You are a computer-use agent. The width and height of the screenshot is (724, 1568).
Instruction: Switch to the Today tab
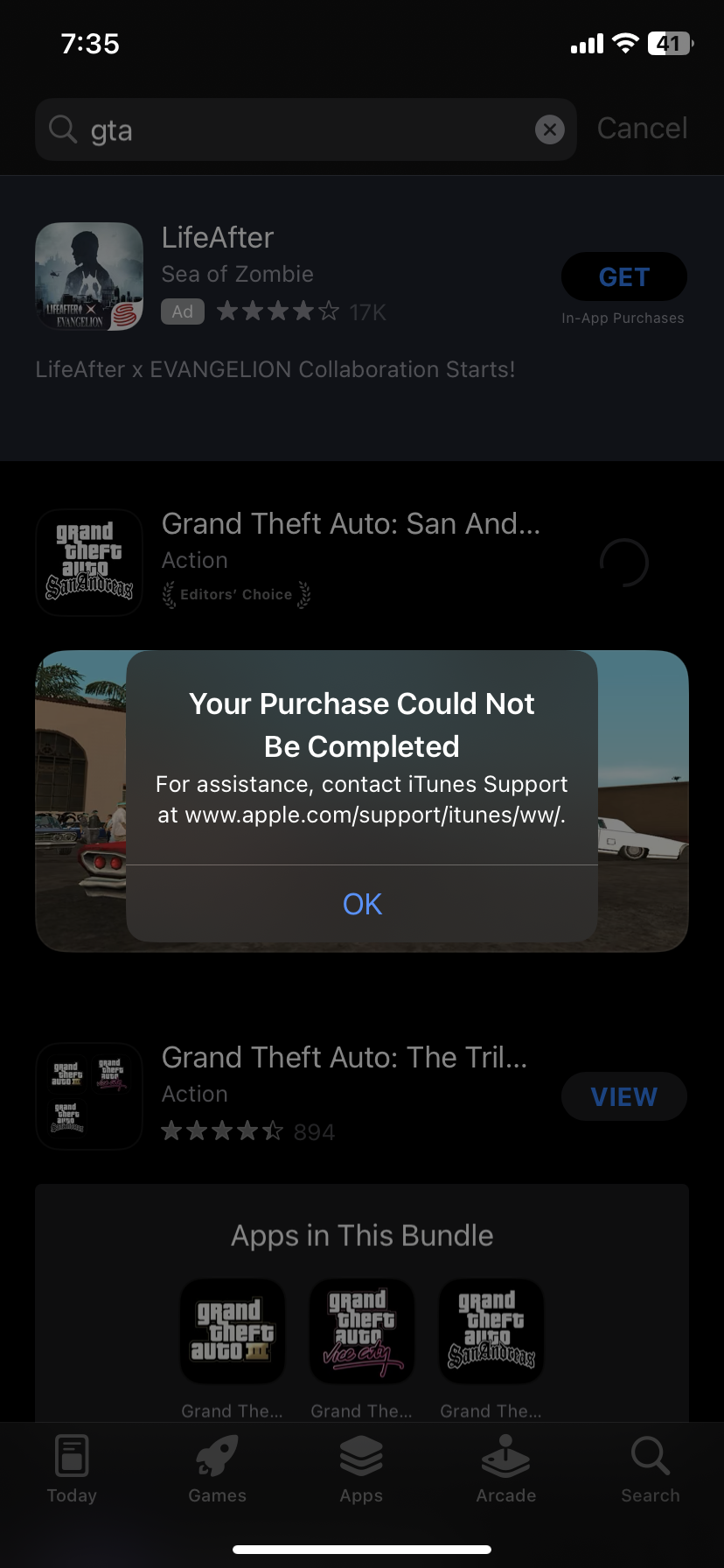tap(72, 1470)
